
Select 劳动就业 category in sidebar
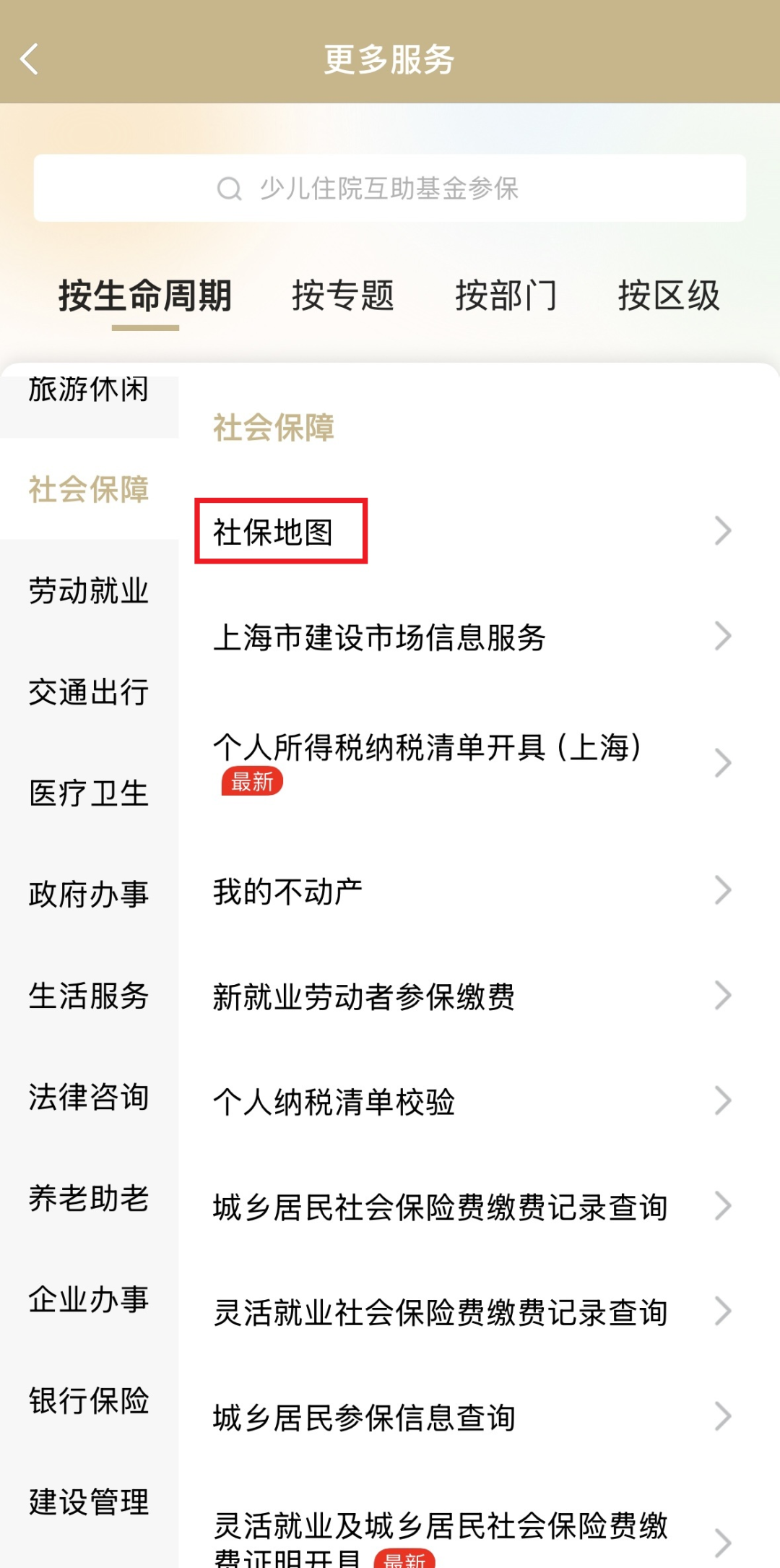89,591
